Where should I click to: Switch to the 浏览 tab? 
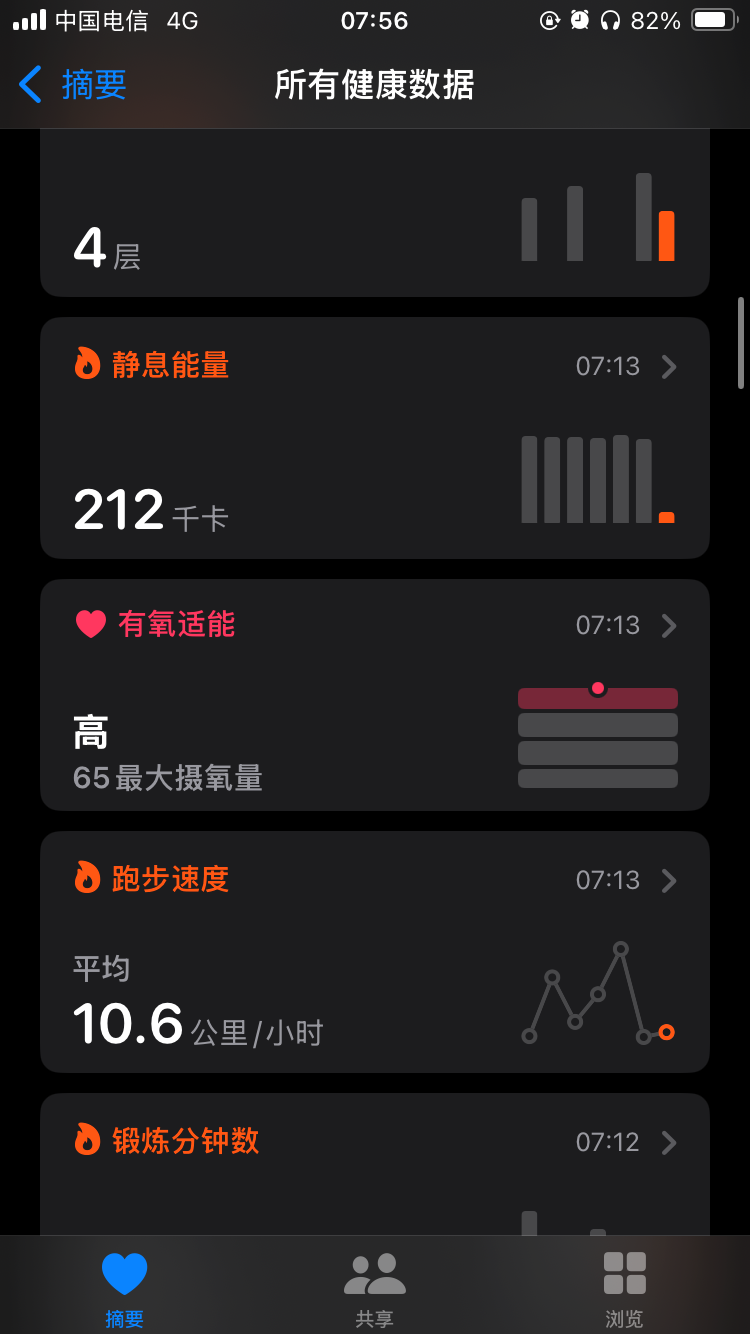(x=624, y=1288)
